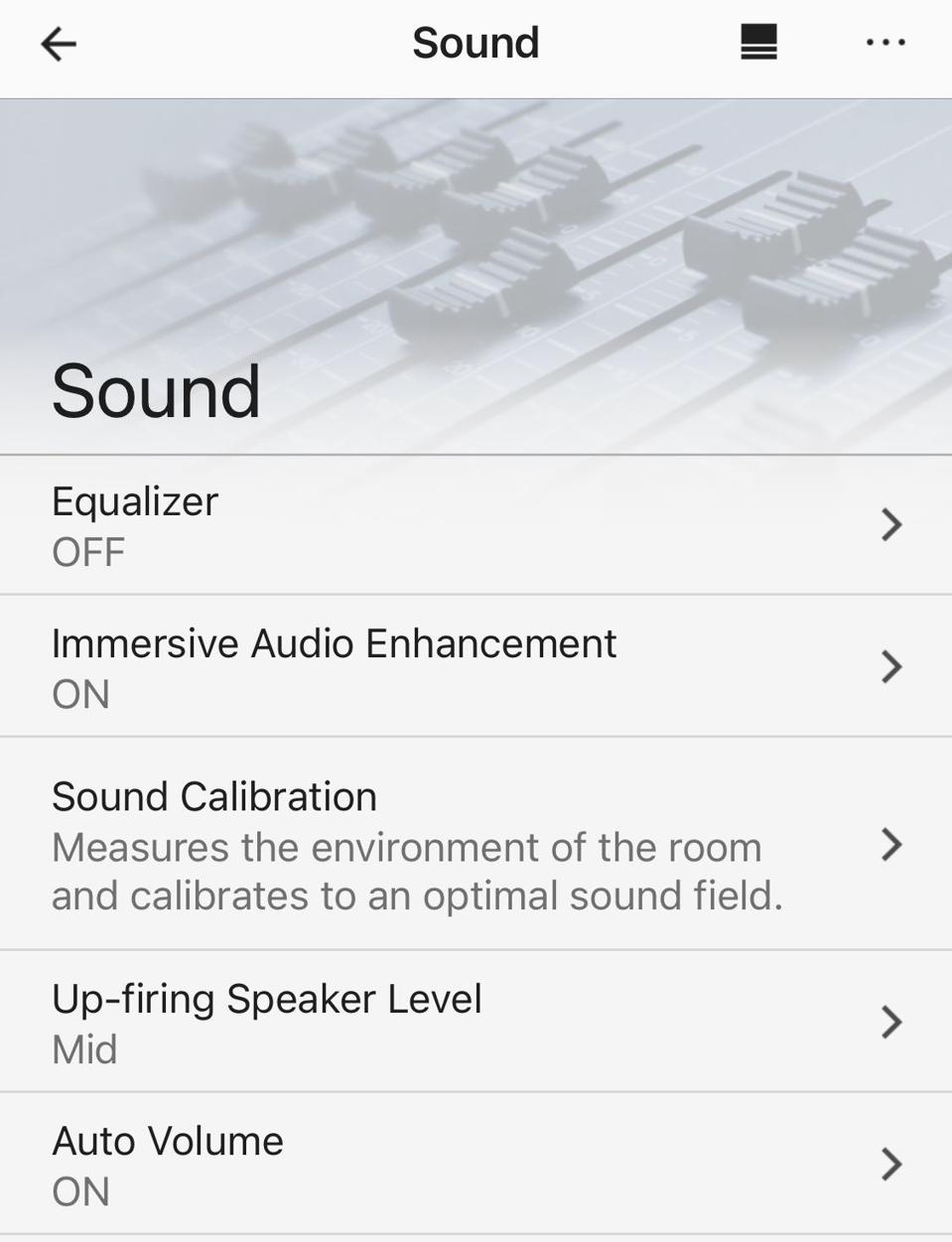
Task: Open the soundbar device icon
Action: (x=758, y=43)
